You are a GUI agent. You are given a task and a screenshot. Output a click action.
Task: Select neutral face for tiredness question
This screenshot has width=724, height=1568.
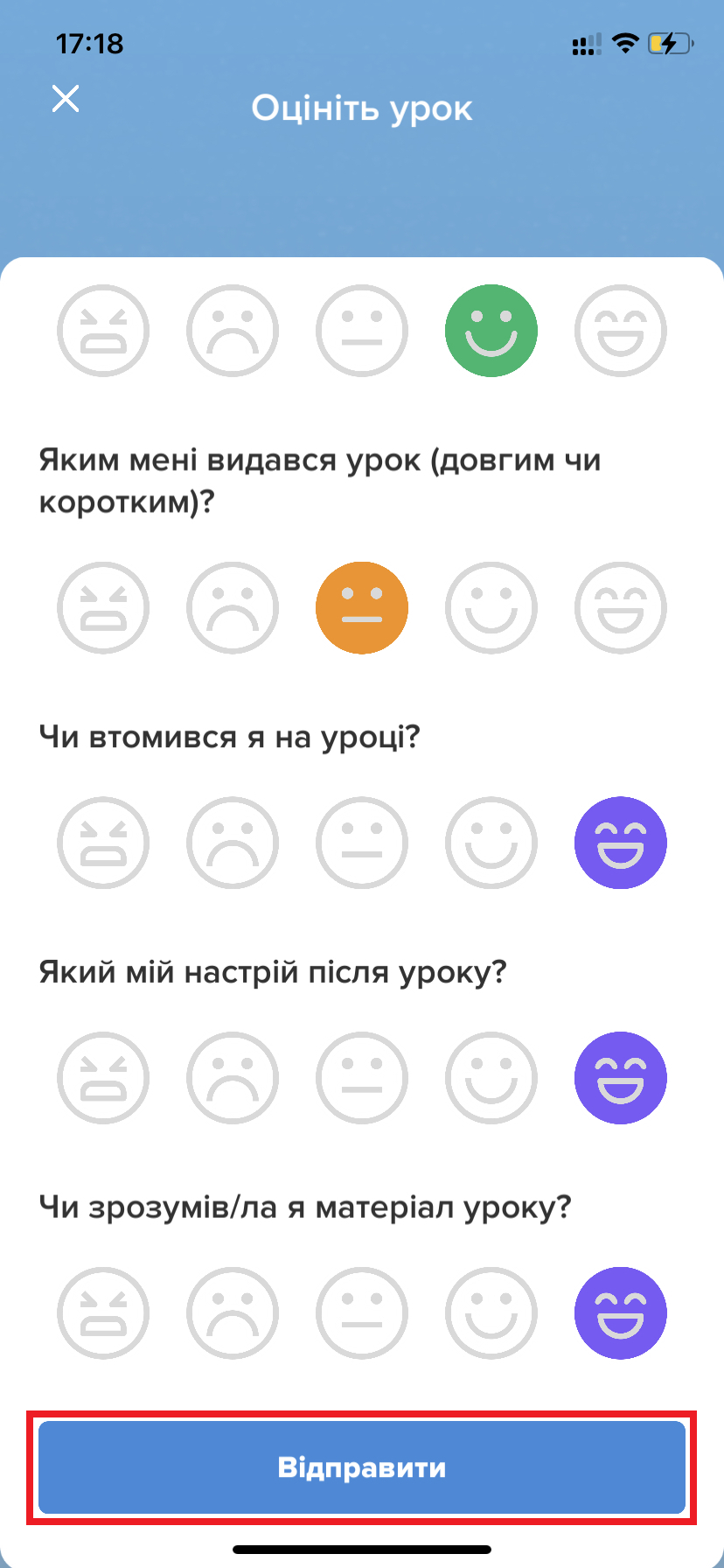click(x=362, y=843)
